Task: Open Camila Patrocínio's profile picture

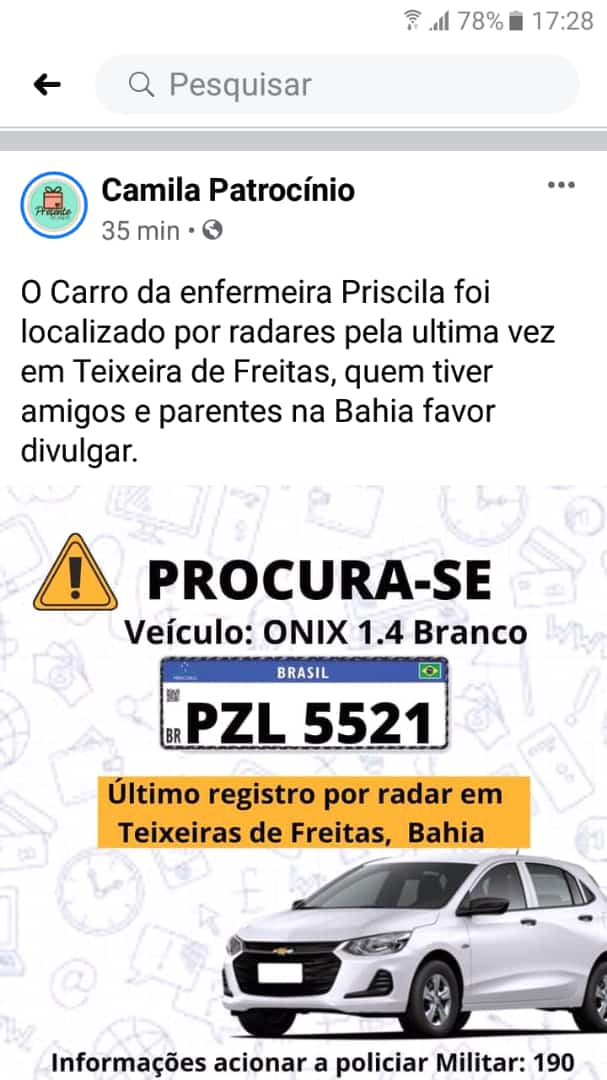Action: click(x=55, y=205)
